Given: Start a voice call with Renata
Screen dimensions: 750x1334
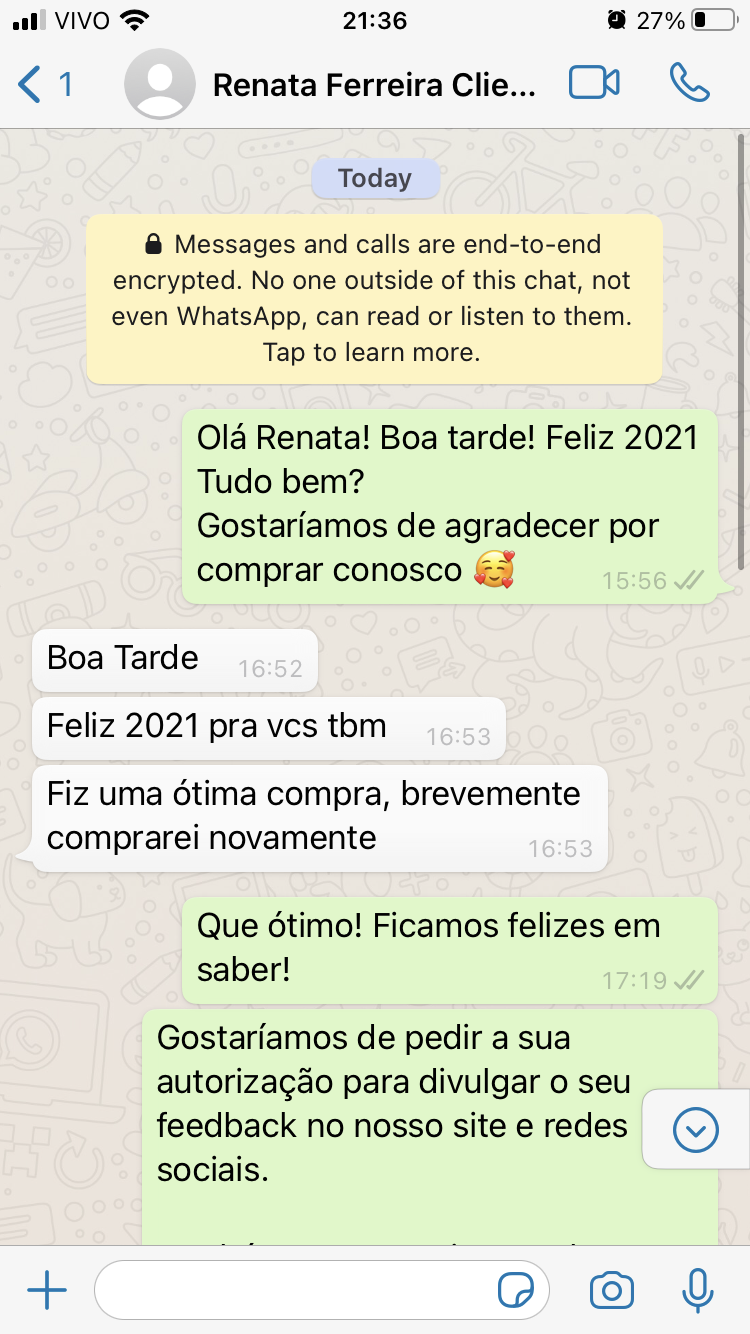Looking at the screenshot, I should pyautogui.click(x=689, y=84).
